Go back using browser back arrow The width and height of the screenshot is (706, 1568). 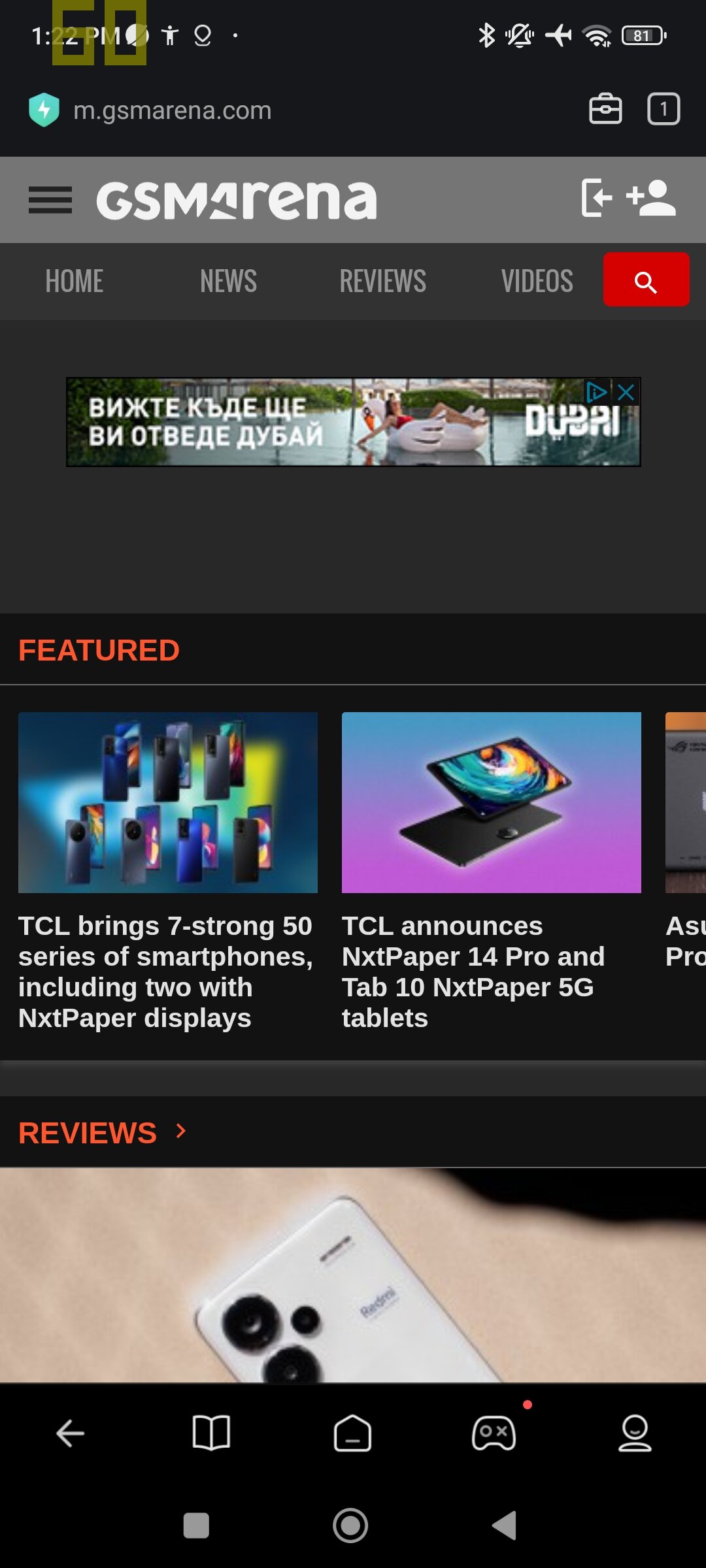tap(71, 1433)
